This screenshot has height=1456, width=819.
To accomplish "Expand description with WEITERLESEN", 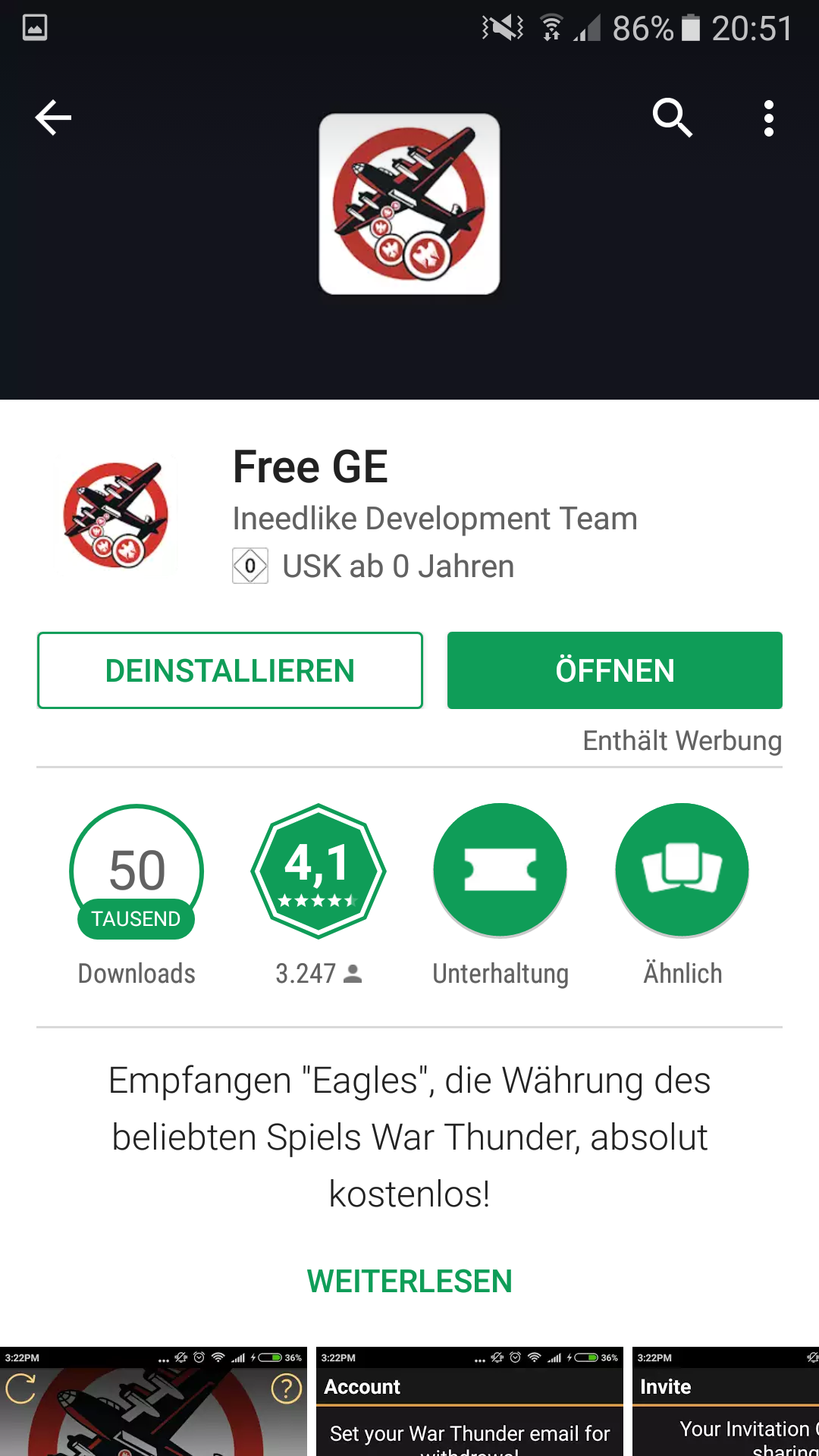I will point(409,1282).
